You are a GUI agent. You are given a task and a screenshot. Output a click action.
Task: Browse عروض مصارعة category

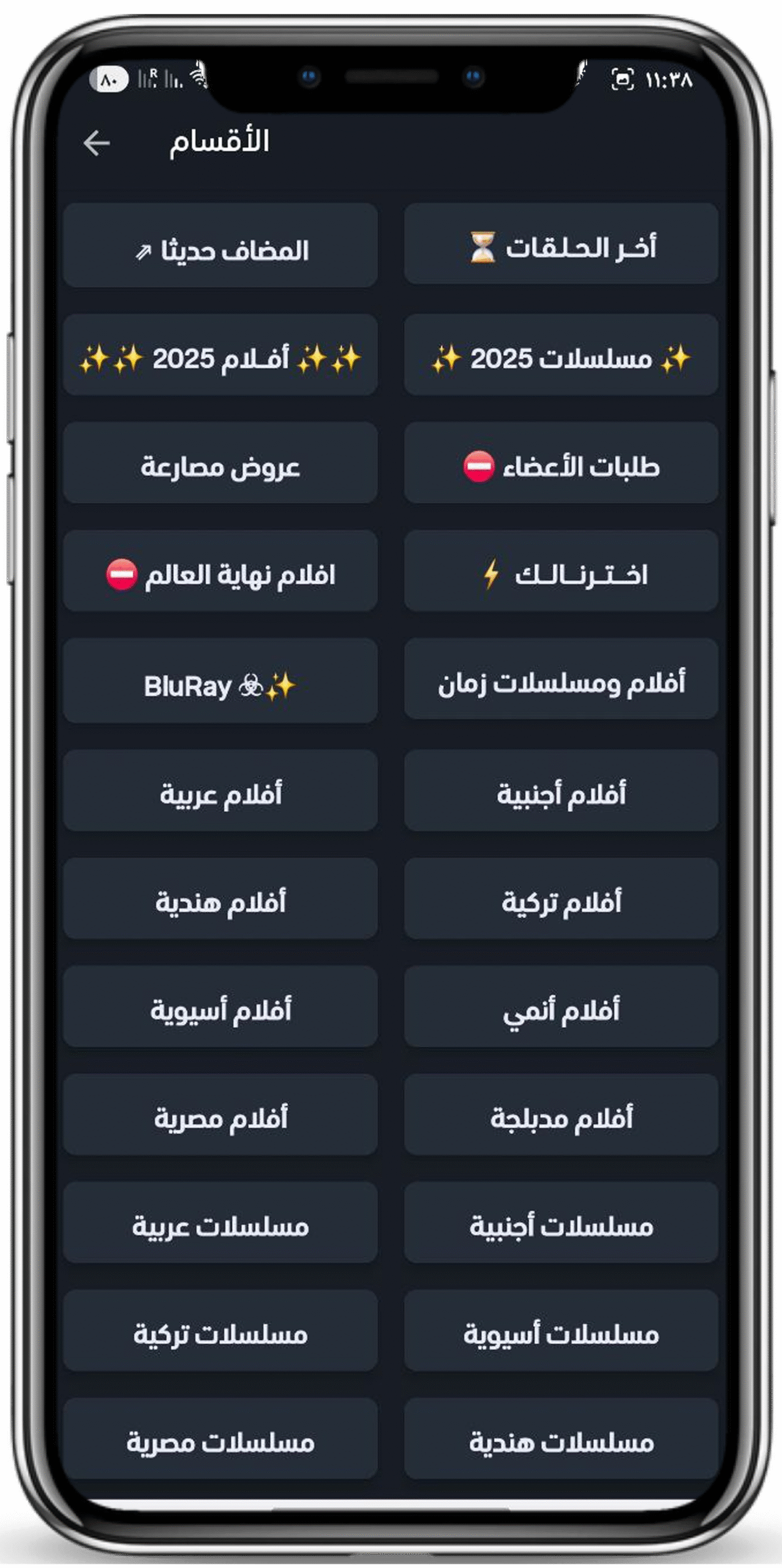pos(220,462)
